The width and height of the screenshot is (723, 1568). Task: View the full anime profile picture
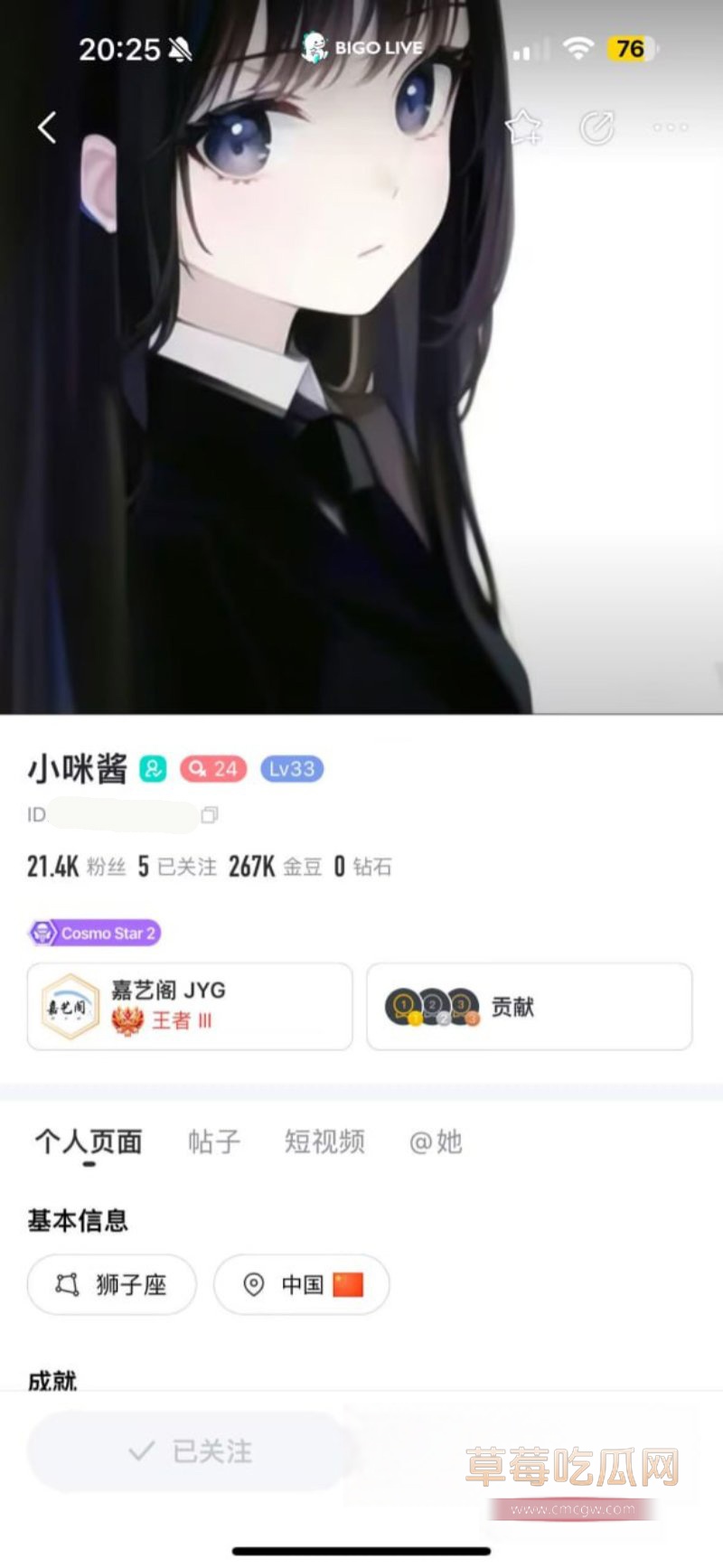pyautogui.click(x=361, y=407)
